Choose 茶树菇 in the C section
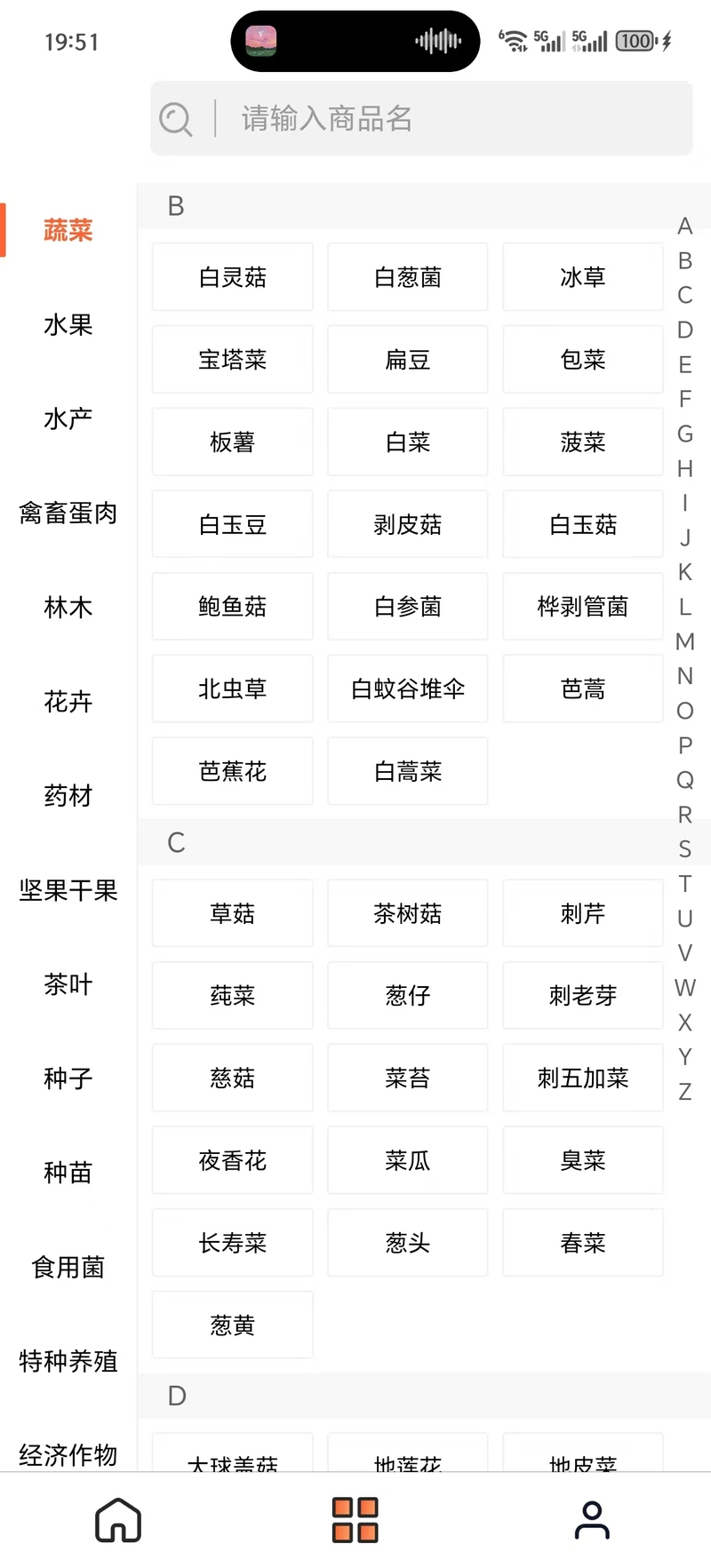 click(x=408, y=913)
